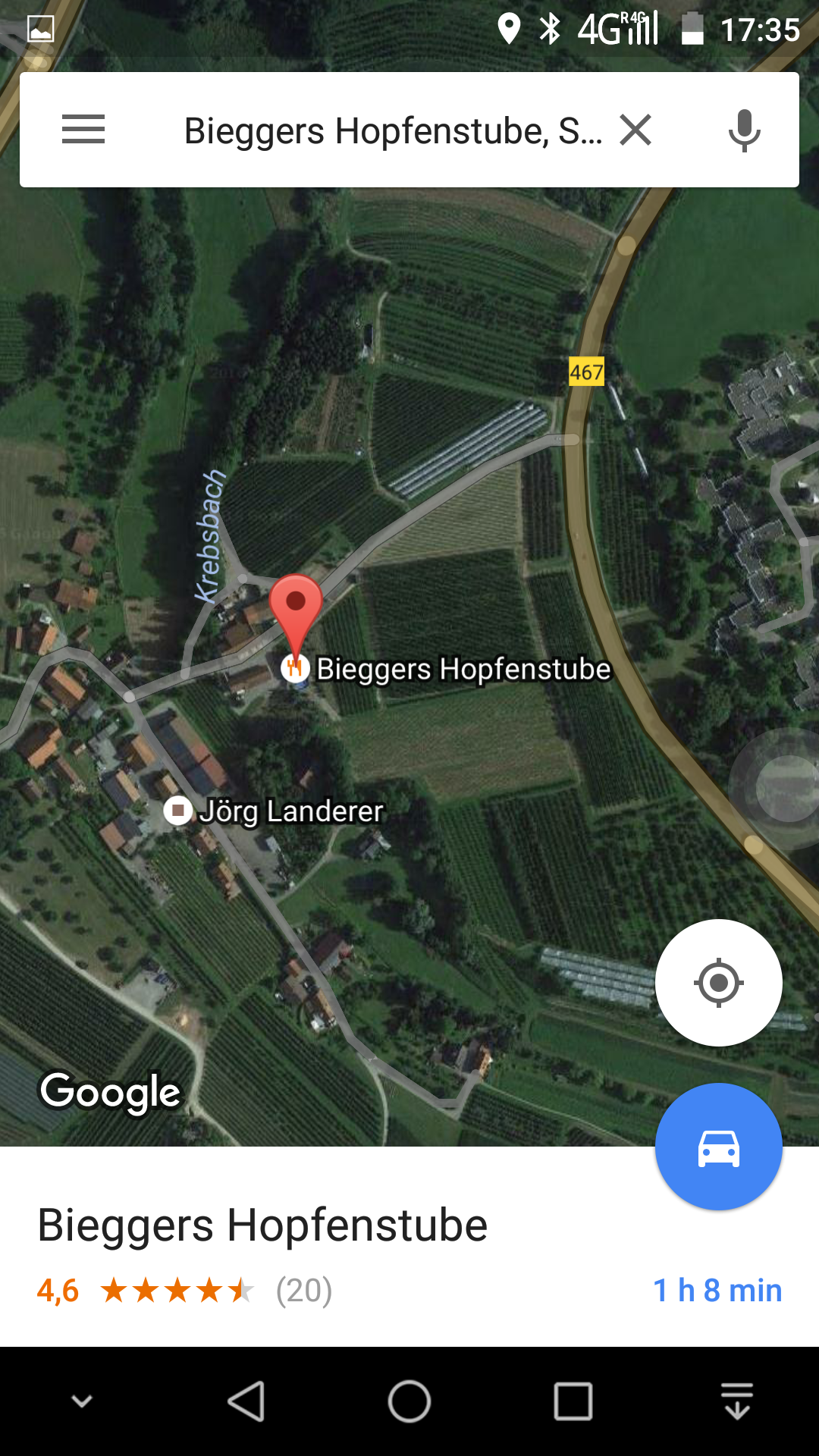Open the Bieggers Hopfenstube place card
This screenshot has width=819, height=1456.
[x=409, y=1247]
